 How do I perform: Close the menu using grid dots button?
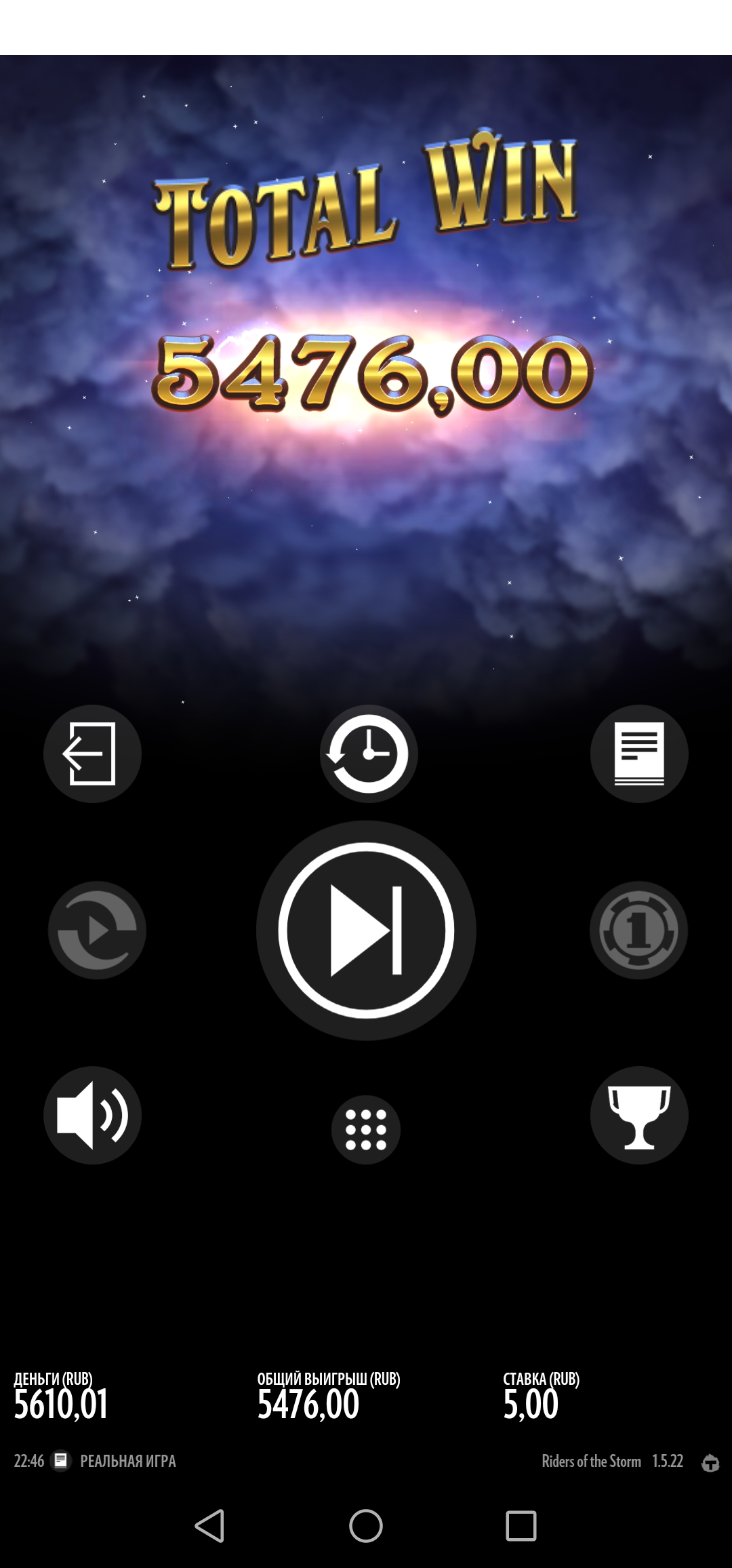click(x=366, y=1129)
